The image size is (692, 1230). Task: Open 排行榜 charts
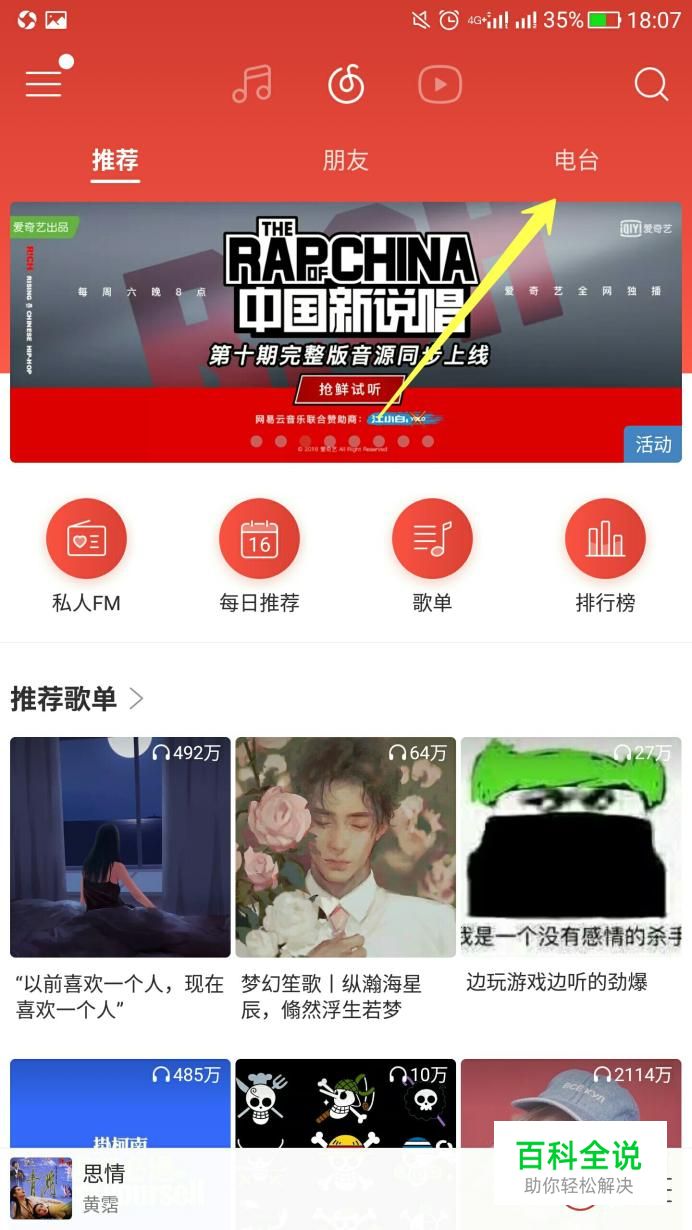pyautogui.click(x=605, y=540)
